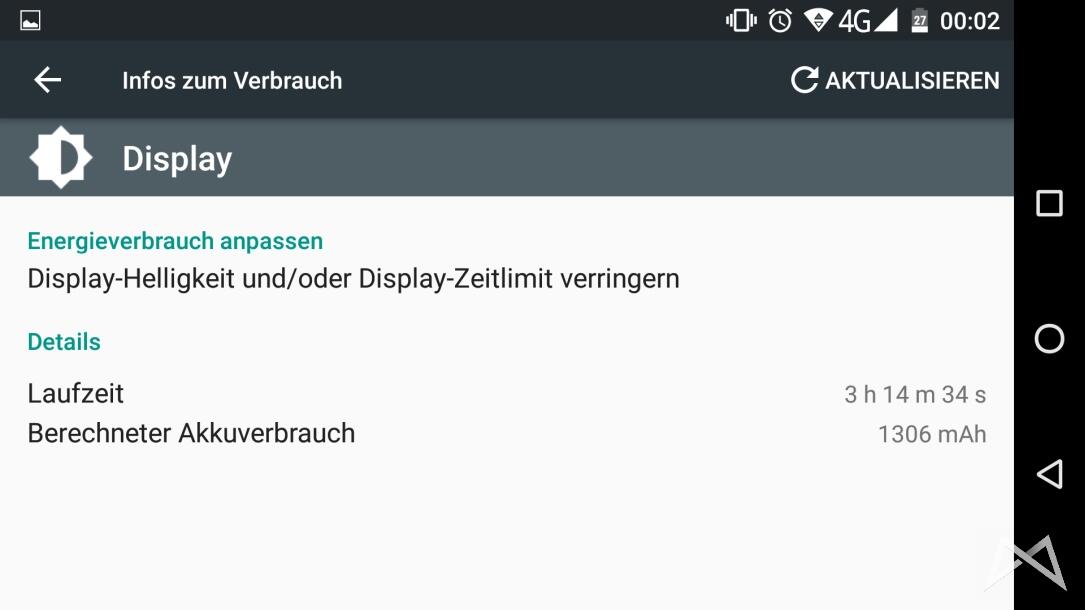The height and width of the screenshot is (610, 1085).
Task: Go to the home screen
Action: [x=1049, y=339]
